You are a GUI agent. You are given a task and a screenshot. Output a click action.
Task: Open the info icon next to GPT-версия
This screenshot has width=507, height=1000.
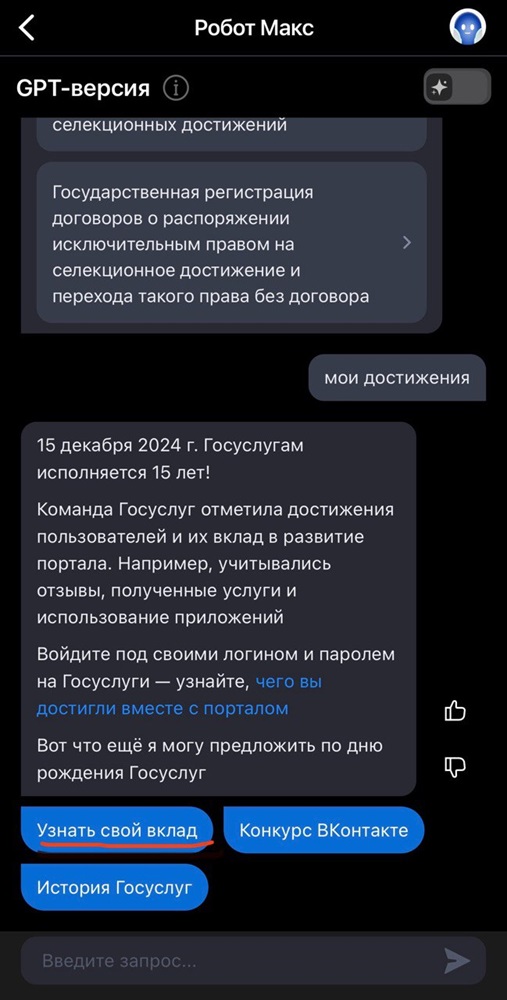pos(176,87)
